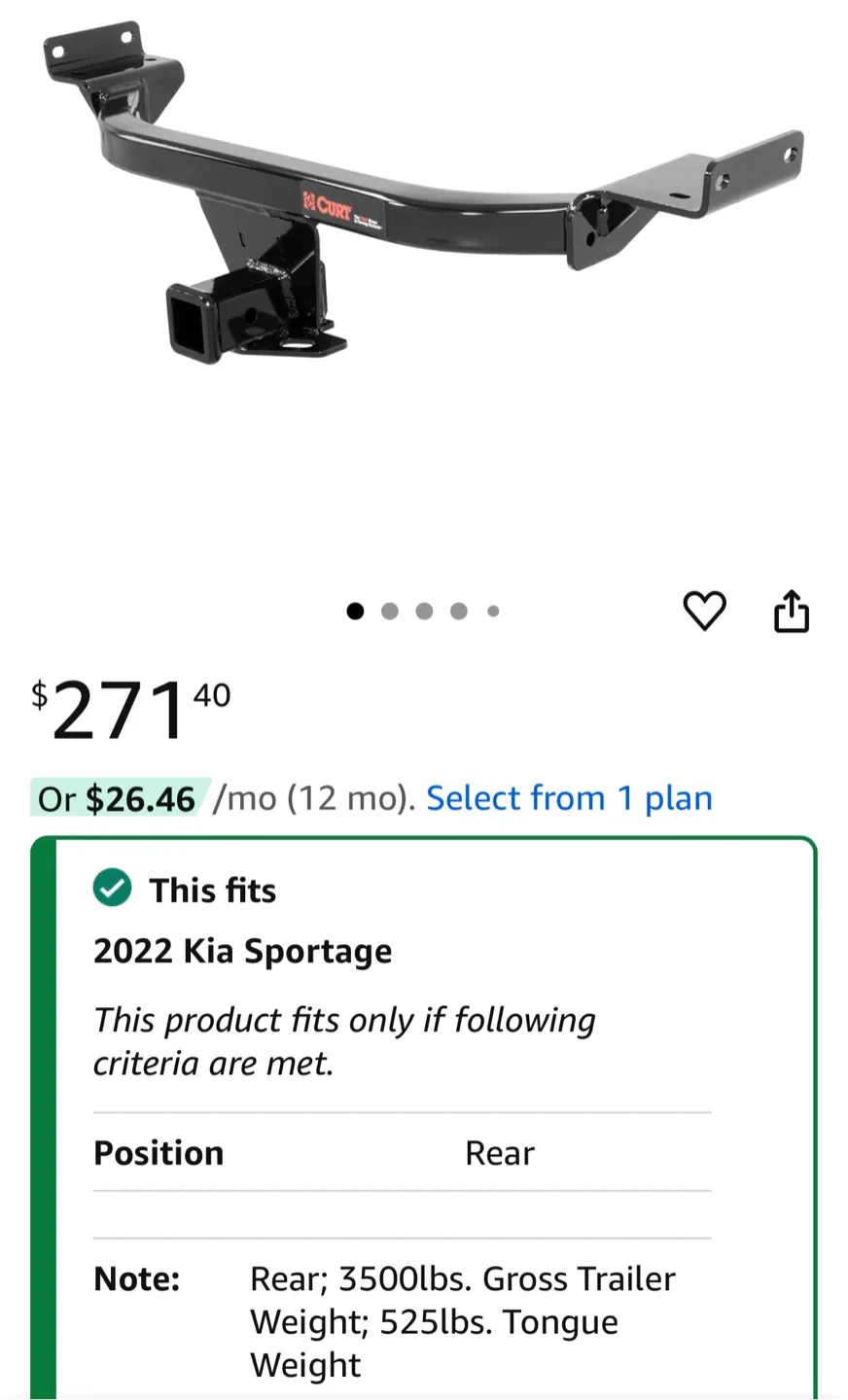Select the Rear position value
This screenshot has width=848, height=1400.
[x=500, y=1152]
